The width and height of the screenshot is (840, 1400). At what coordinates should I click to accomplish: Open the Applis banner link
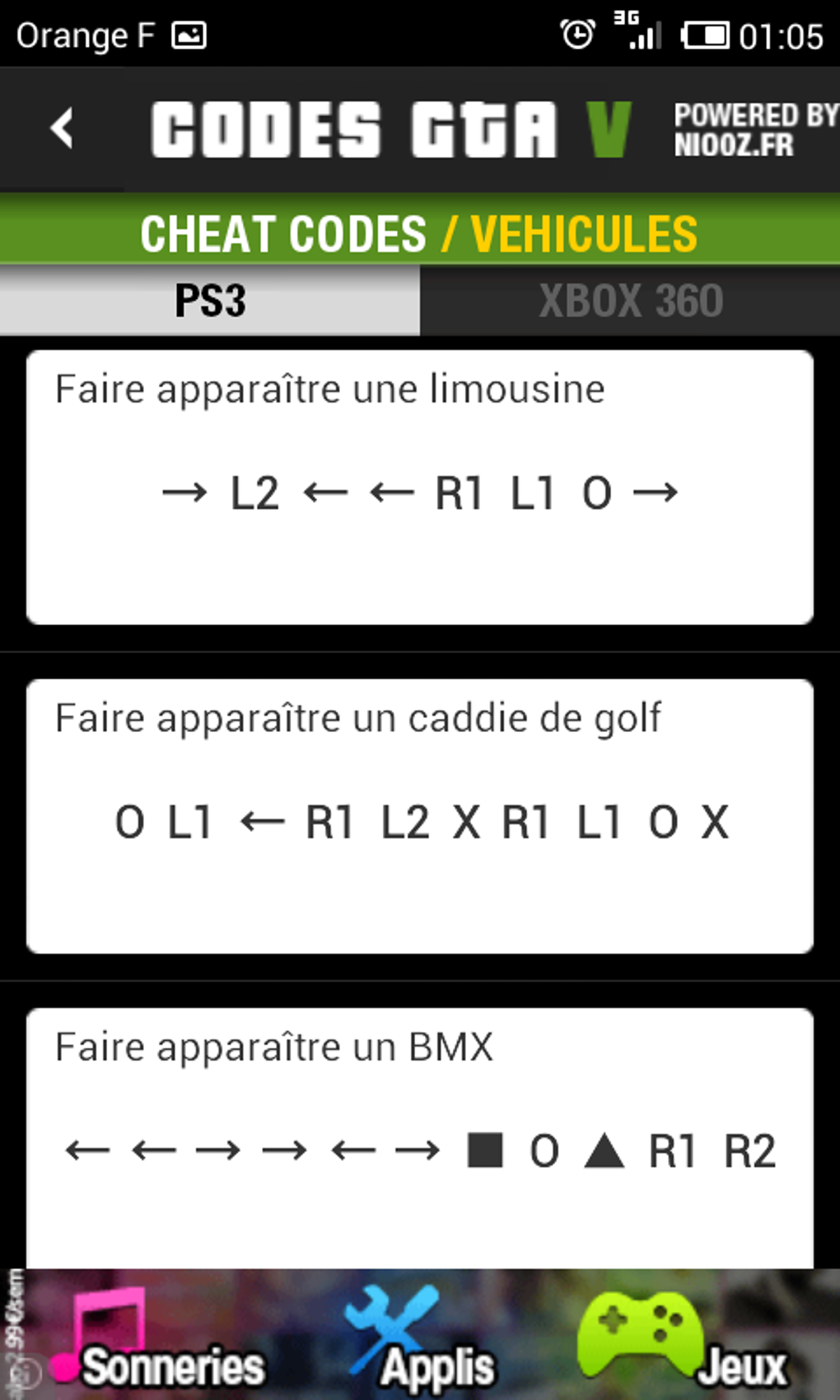coord(420,1338)
